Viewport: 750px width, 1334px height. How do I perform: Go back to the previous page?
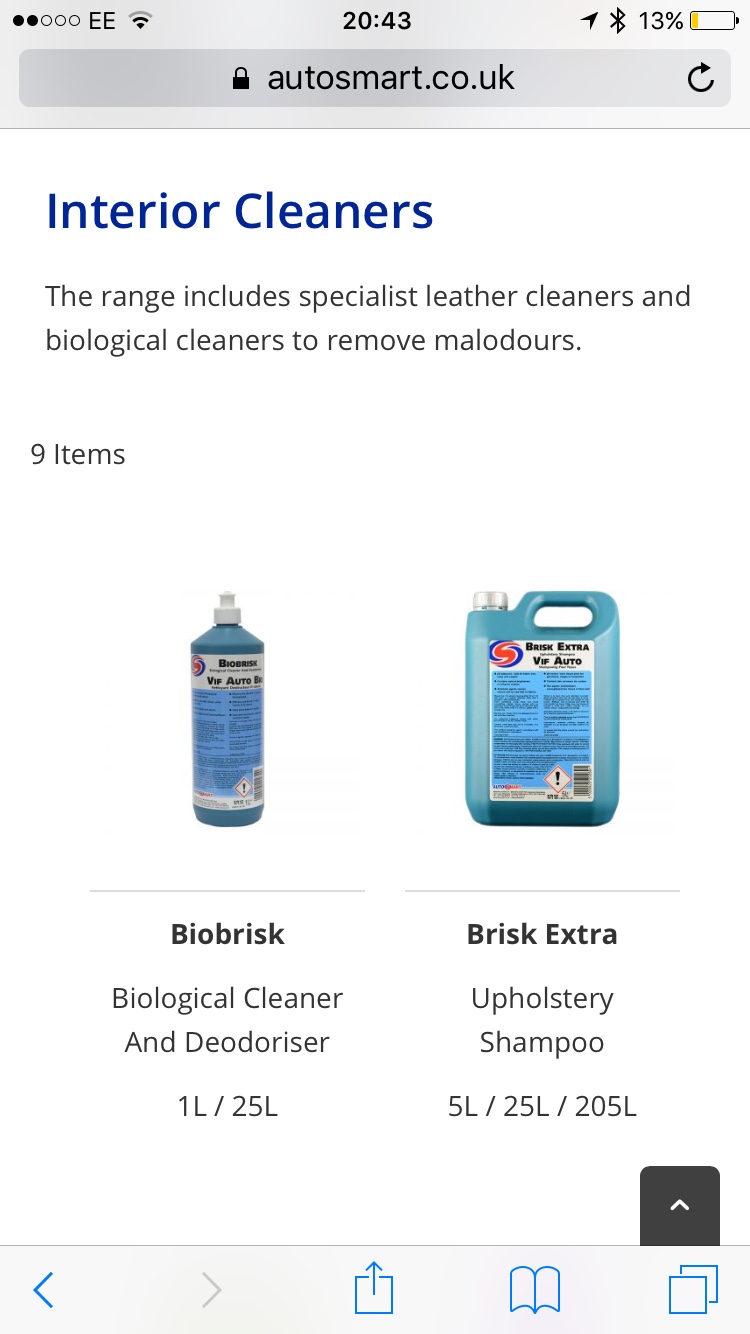tap(43, 1290)
